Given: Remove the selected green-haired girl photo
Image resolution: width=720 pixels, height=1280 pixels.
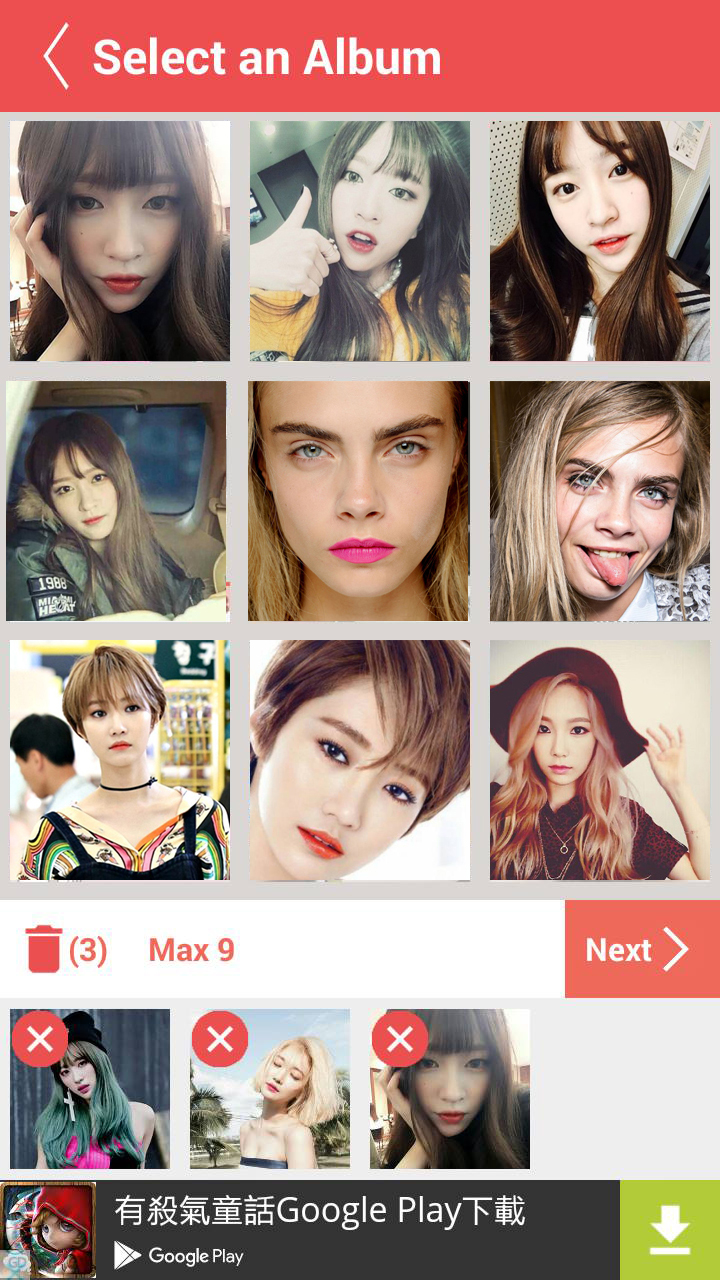Looking at the screenshot, I should [40, 1039].
